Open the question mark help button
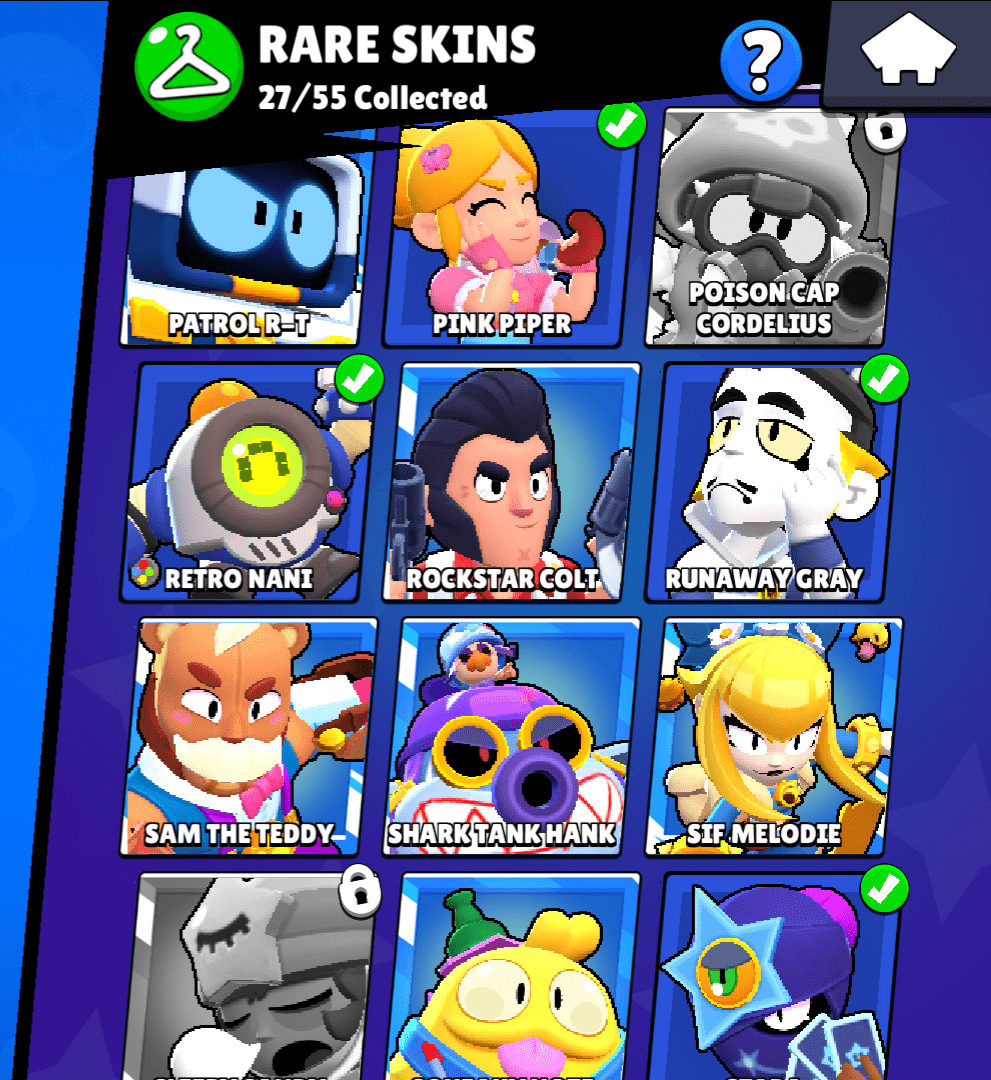The image size is (991, 1080). [x=761, y=60]
